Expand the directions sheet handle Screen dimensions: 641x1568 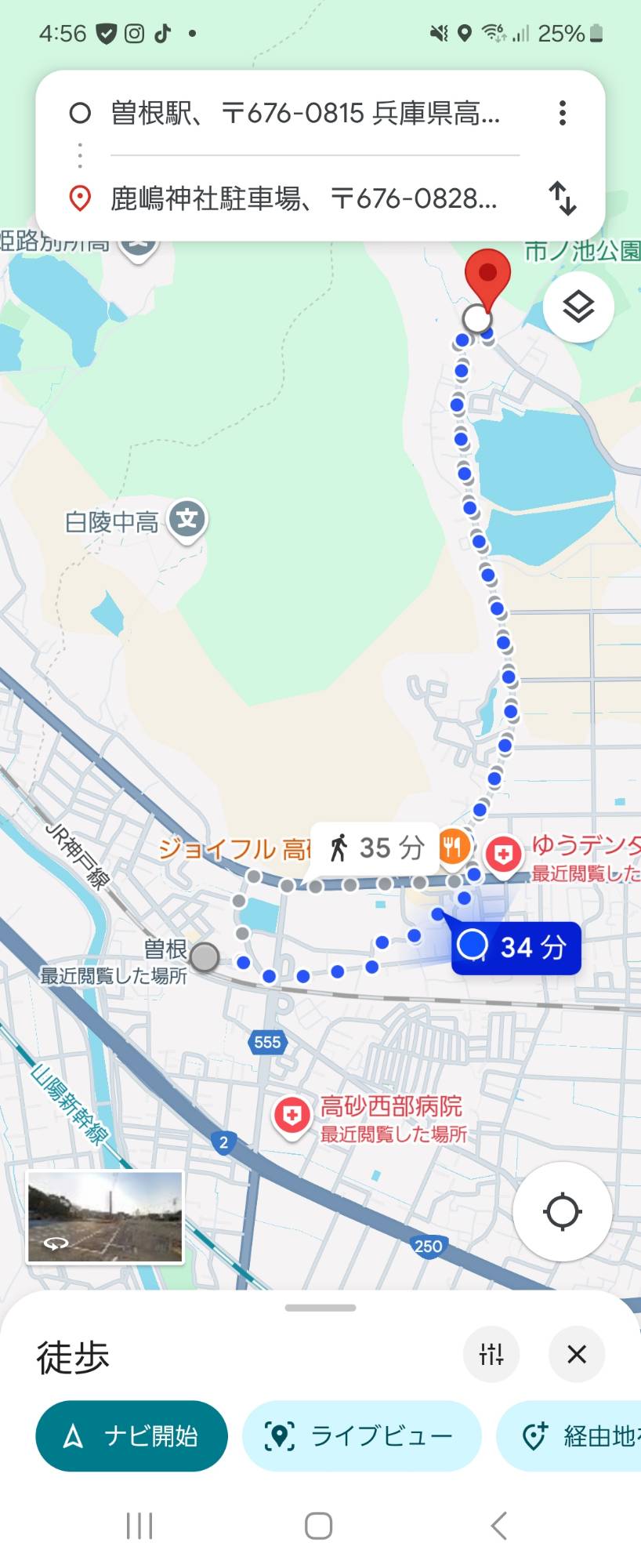[x=320, y=1308]
